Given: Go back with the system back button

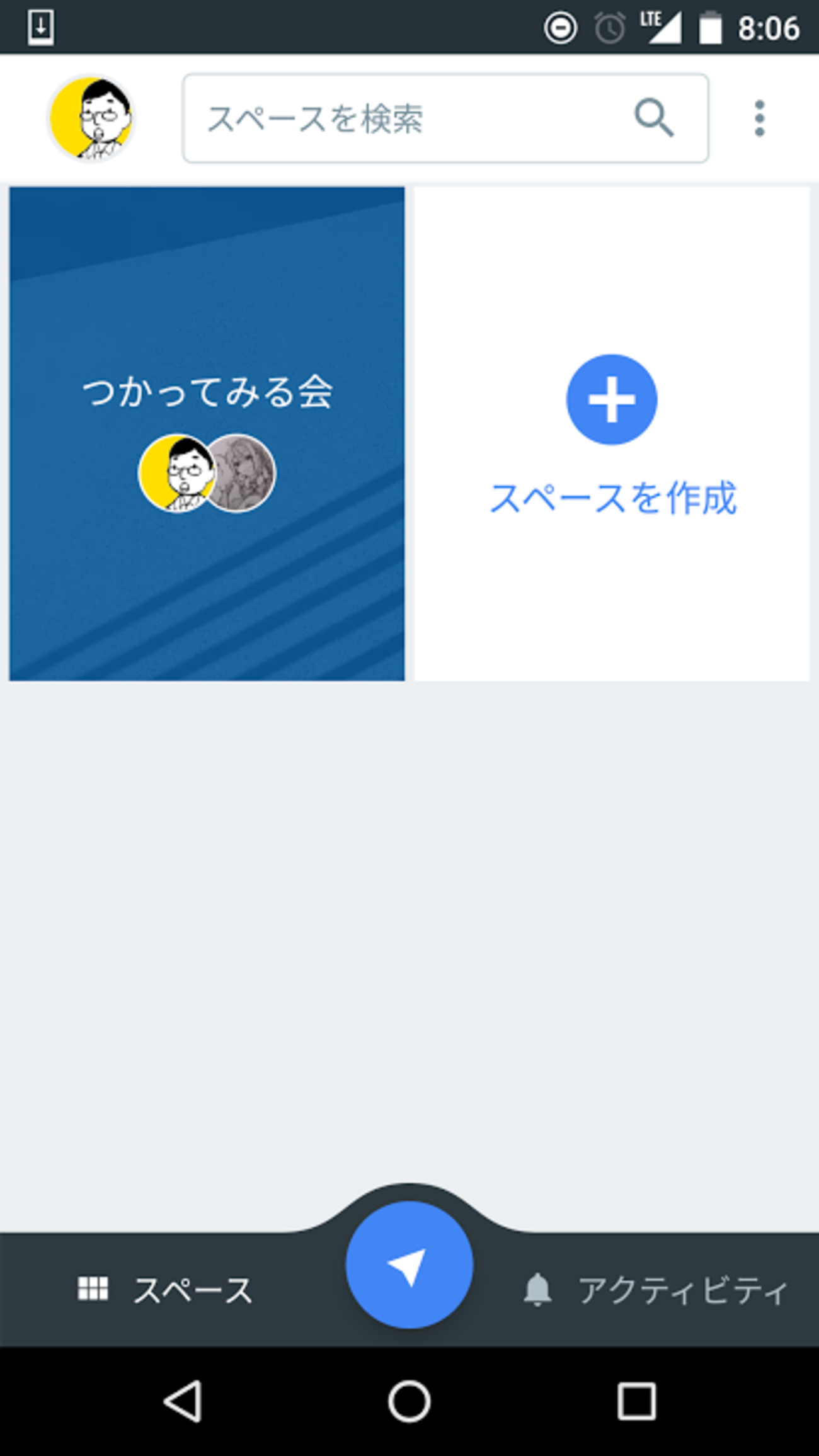Looking at the screenshot, I should pos(183,1402).
